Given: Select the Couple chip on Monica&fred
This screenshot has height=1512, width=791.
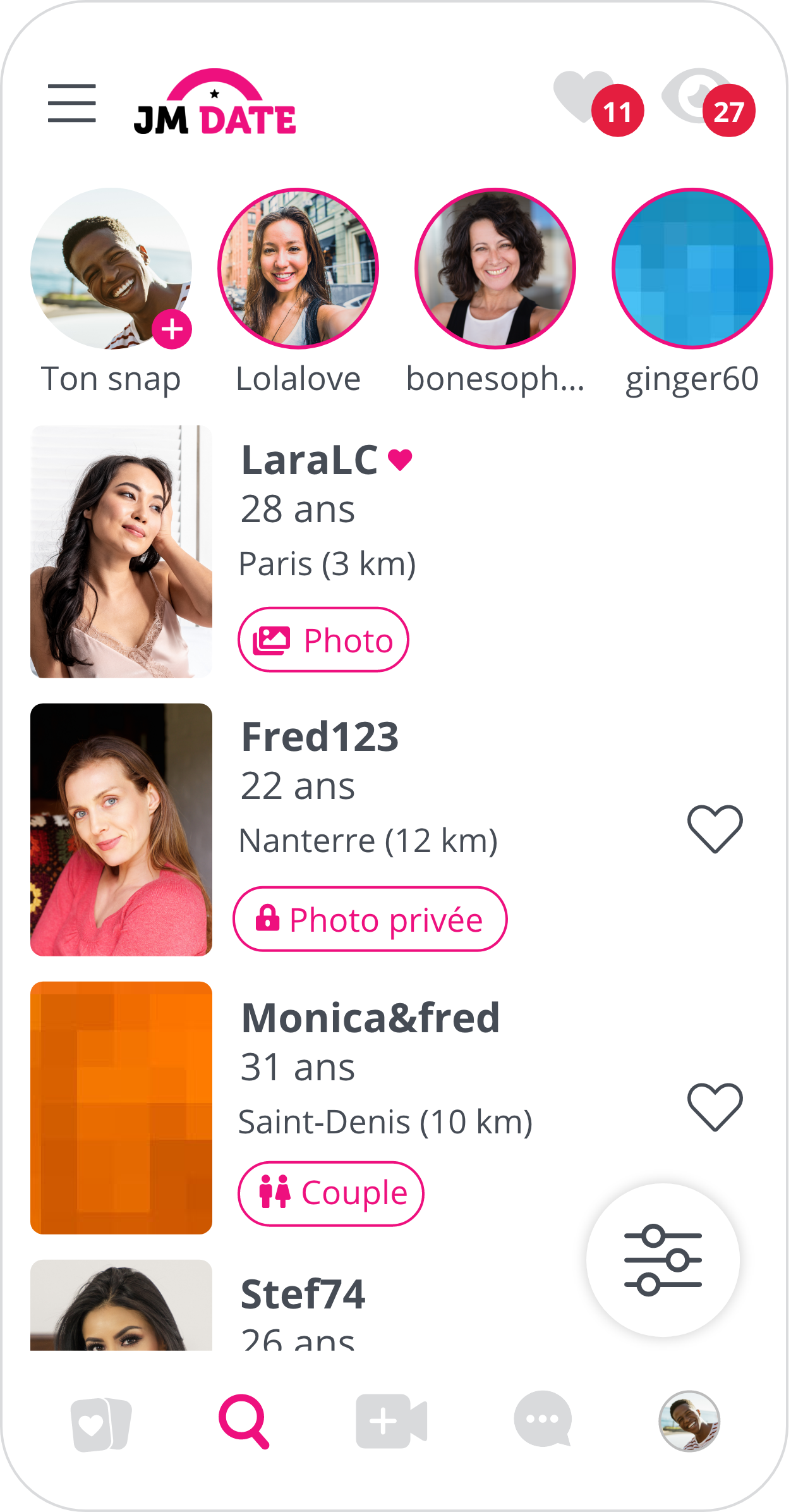Looking at the screenshot, I should pos(330,1193).
